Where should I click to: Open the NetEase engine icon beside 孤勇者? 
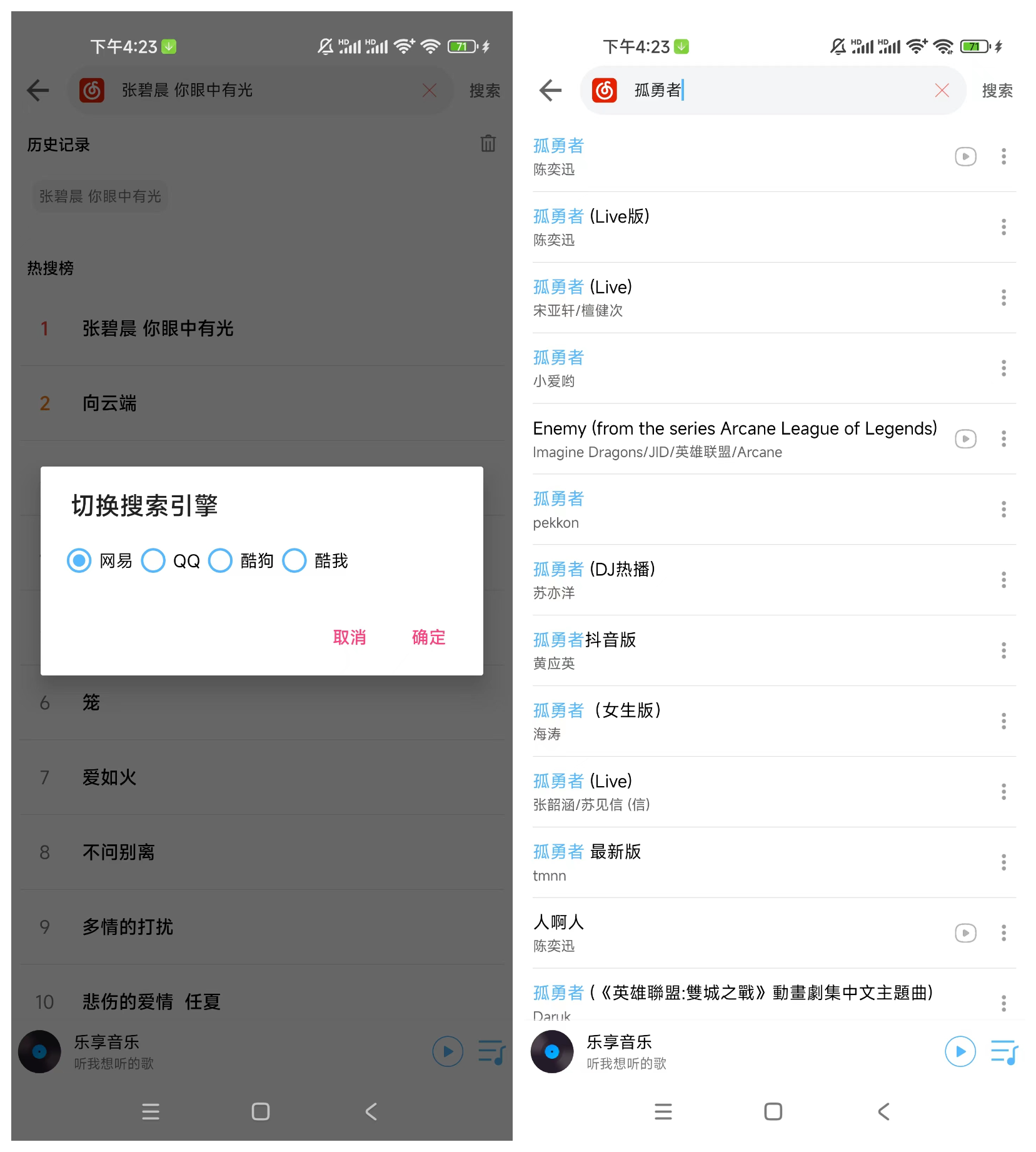click(x=605, y=91)
